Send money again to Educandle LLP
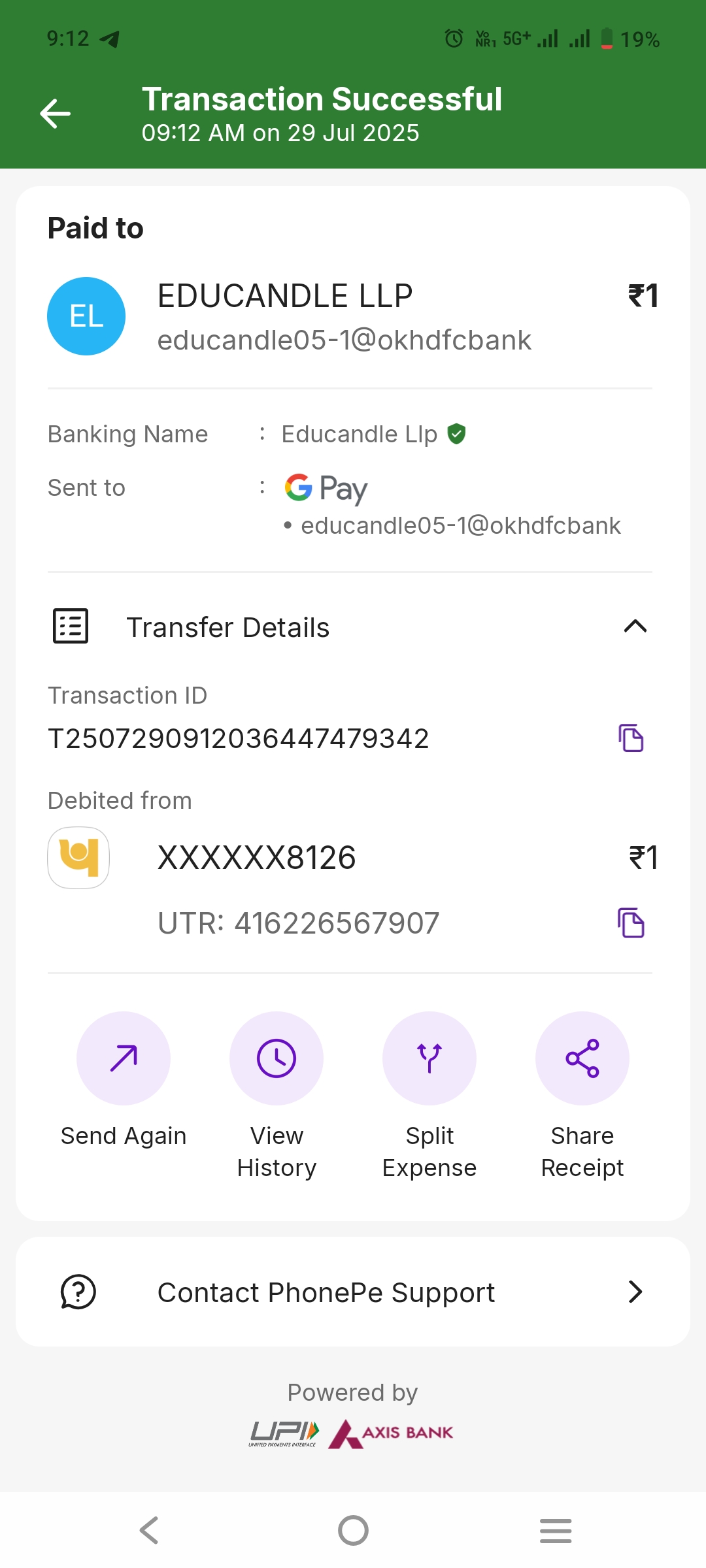This screenshot has width=706, height=1568. pyautogui.click(x=124, y=1058)
